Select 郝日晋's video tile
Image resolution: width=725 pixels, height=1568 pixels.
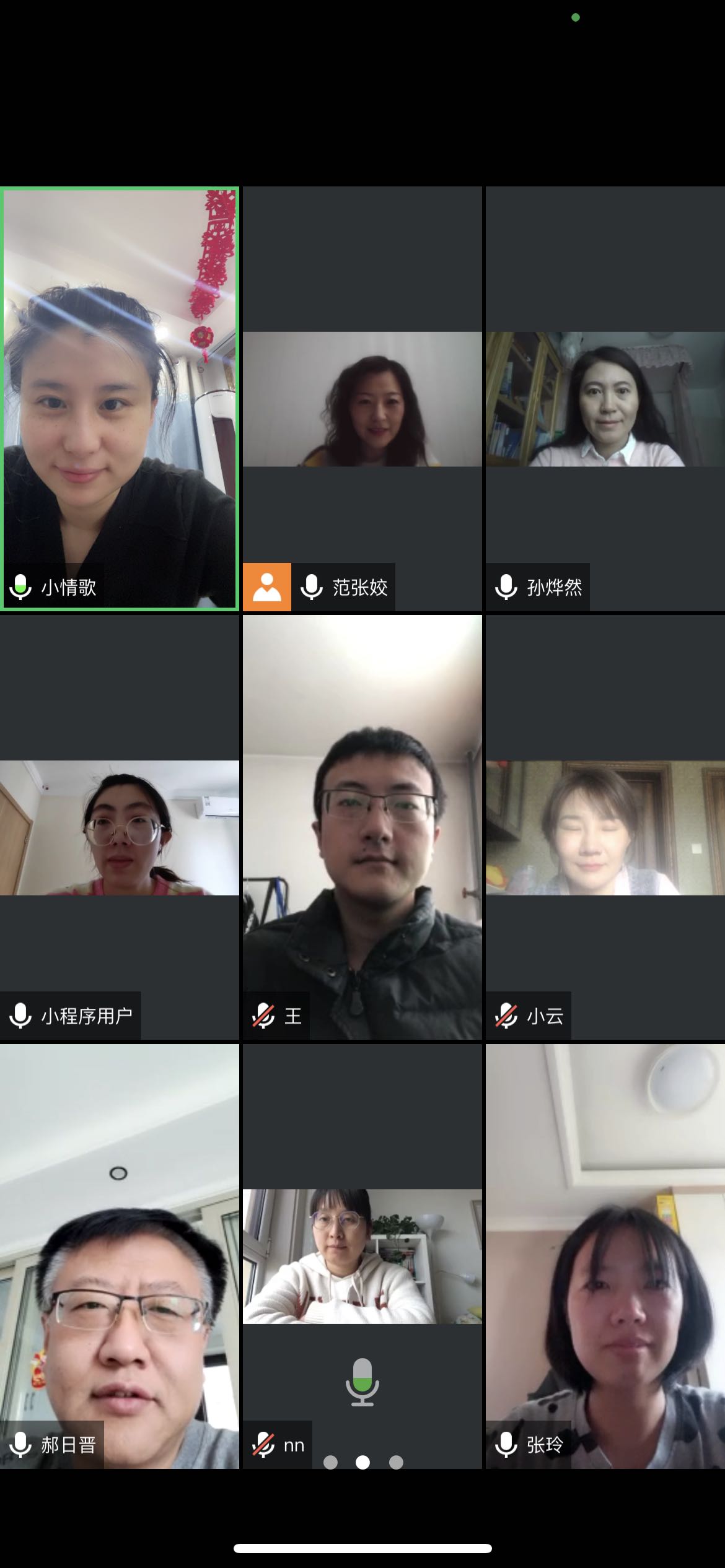pos(119,1256)
